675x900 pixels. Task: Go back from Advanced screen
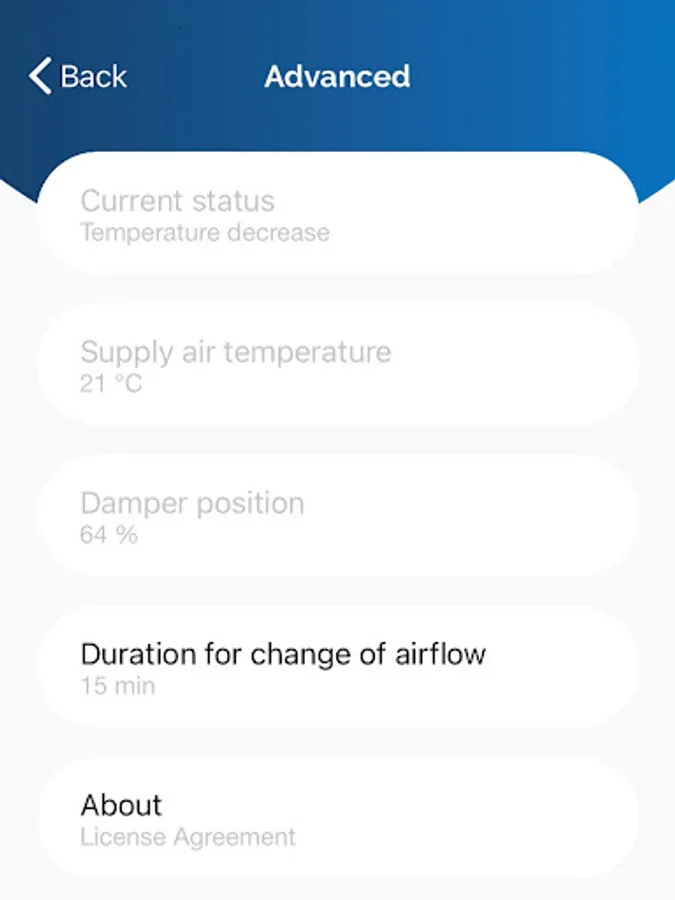[77, 76]
